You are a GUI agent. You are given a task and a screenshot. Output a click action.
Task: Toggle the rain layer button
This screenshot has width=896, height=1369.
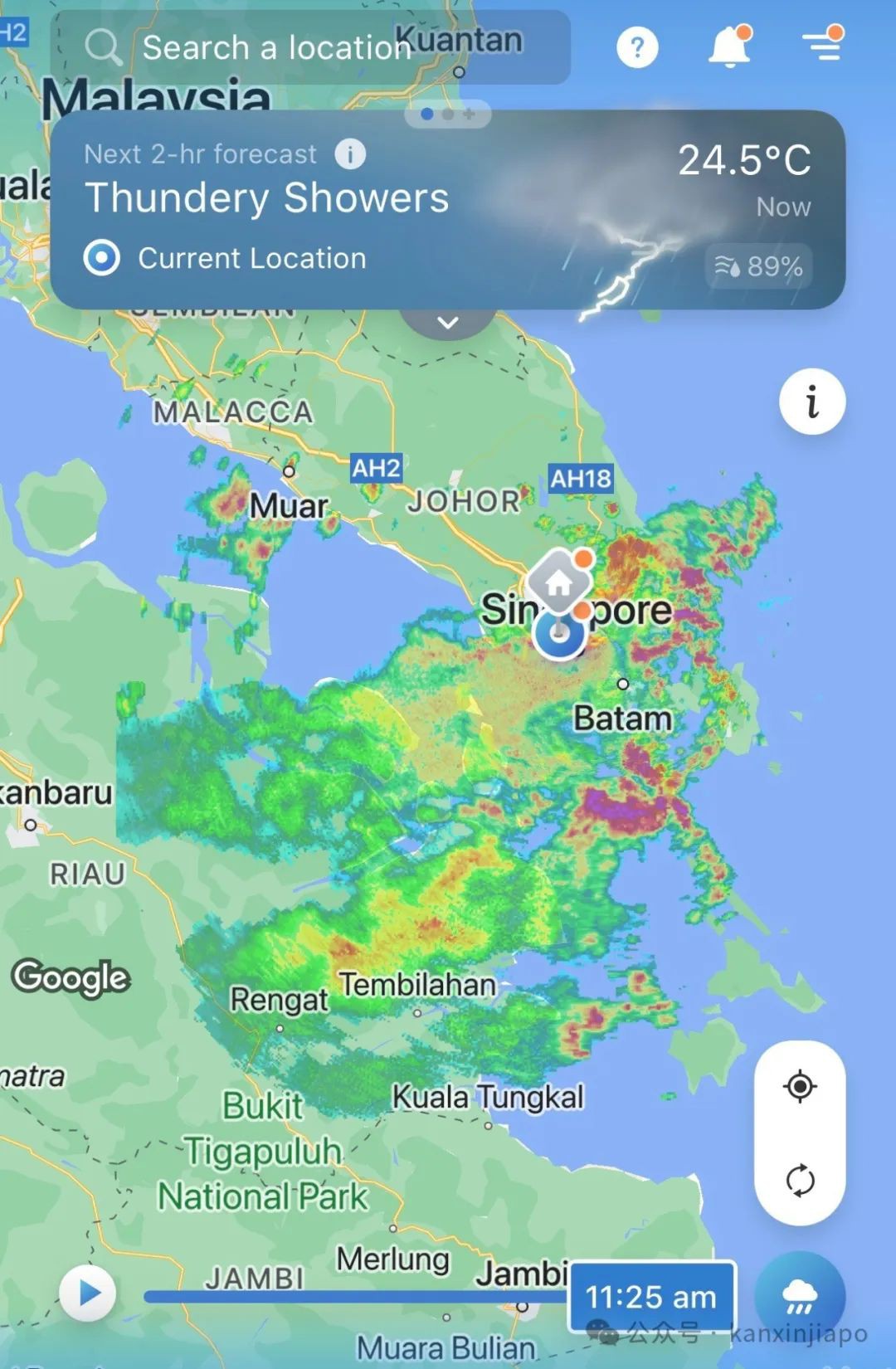point(799,1295)
